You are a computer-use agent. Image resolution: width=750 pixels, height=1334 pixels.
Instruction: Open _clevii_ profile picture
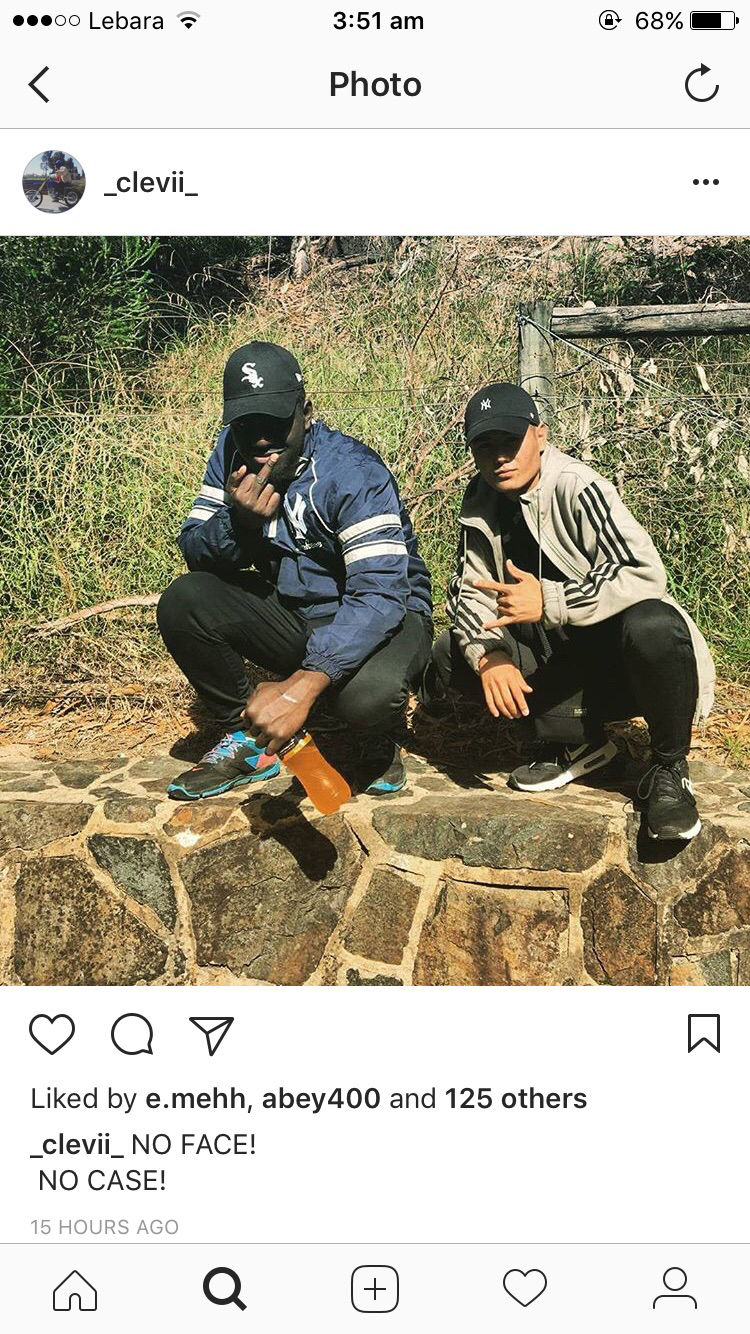tap(54, 182)
